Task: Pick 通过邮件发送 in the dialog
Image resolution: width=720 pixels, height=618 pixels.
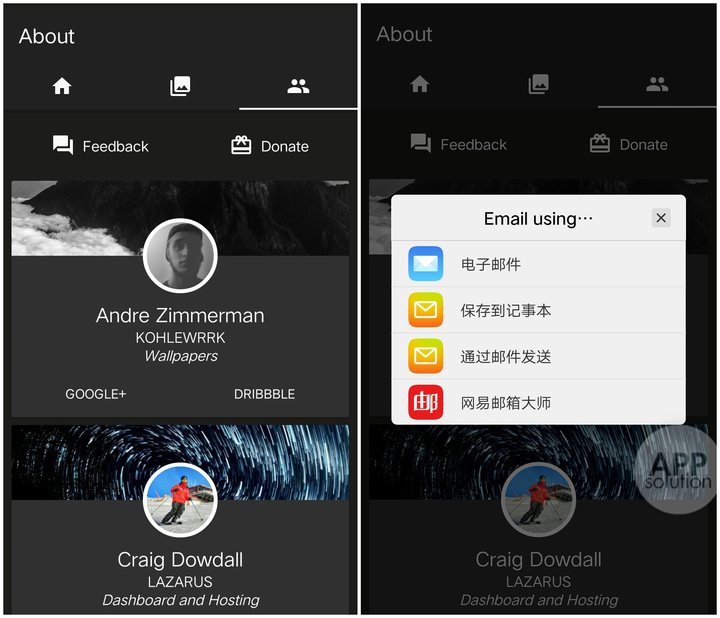Action: click(x=538, y=356)
